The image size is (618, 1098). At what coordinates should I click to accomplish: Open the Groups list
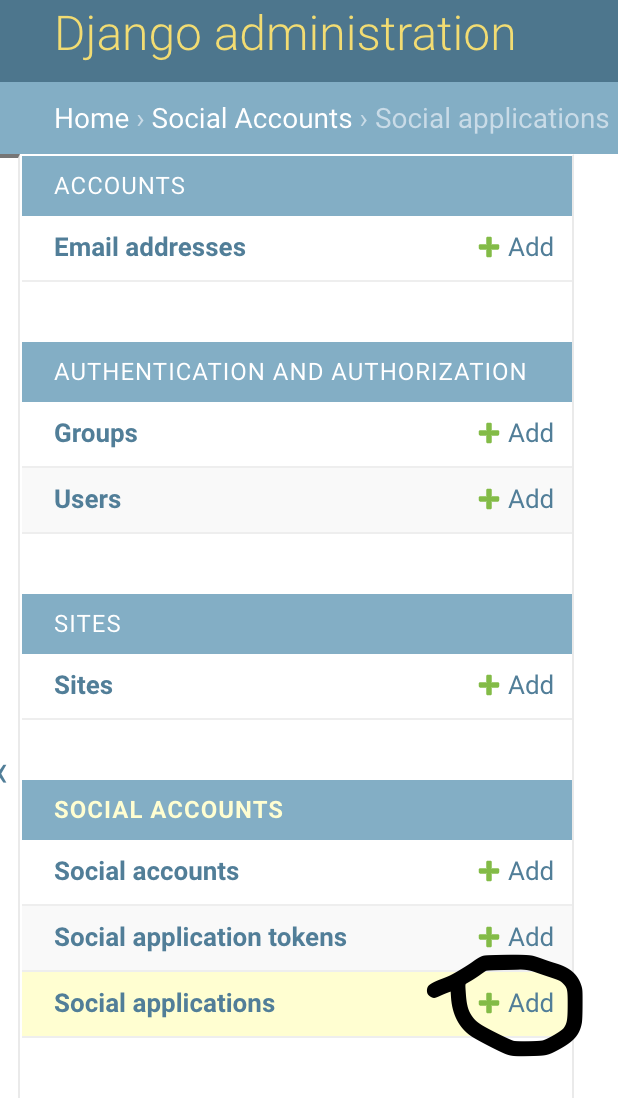[96, 434]
